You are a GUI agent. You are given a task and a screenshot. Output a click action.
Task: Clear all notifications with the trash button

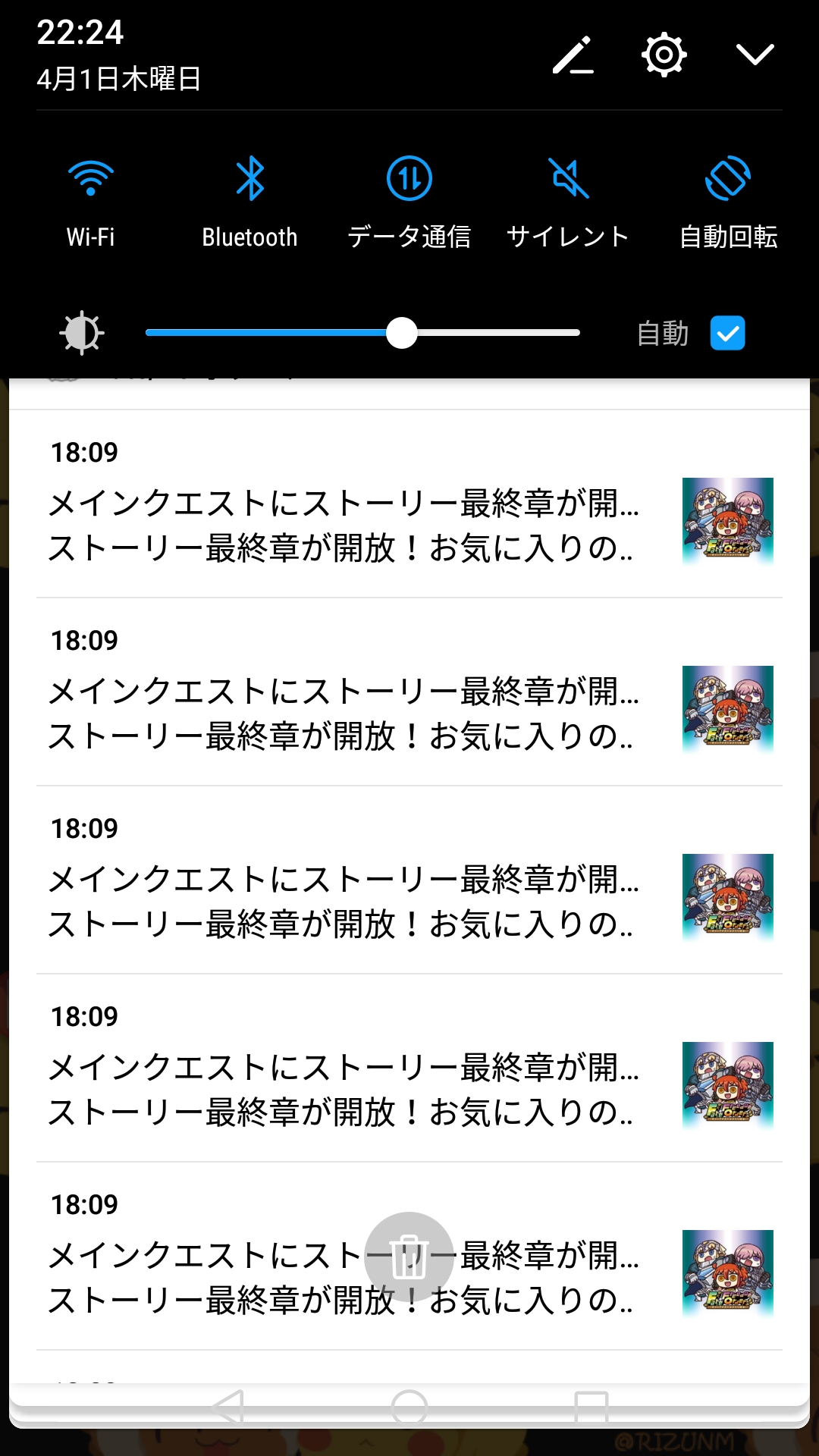click(409, 1257)
